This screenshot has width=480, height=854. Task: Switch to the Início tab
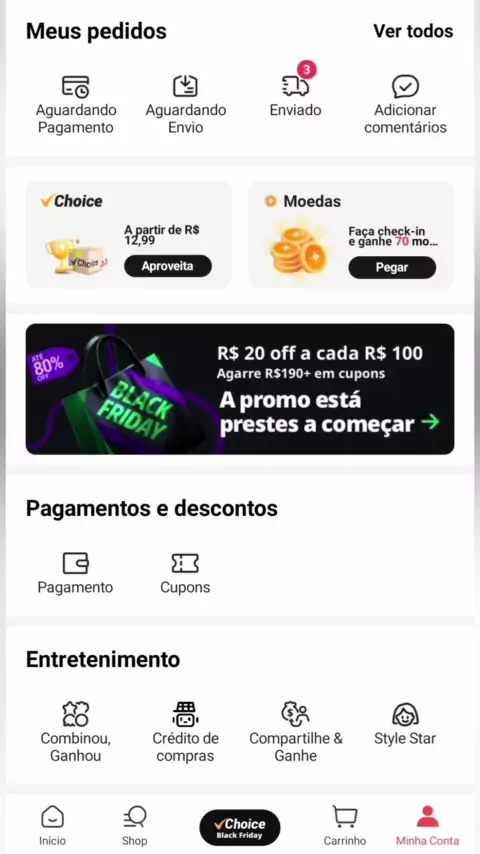(52, 826)
